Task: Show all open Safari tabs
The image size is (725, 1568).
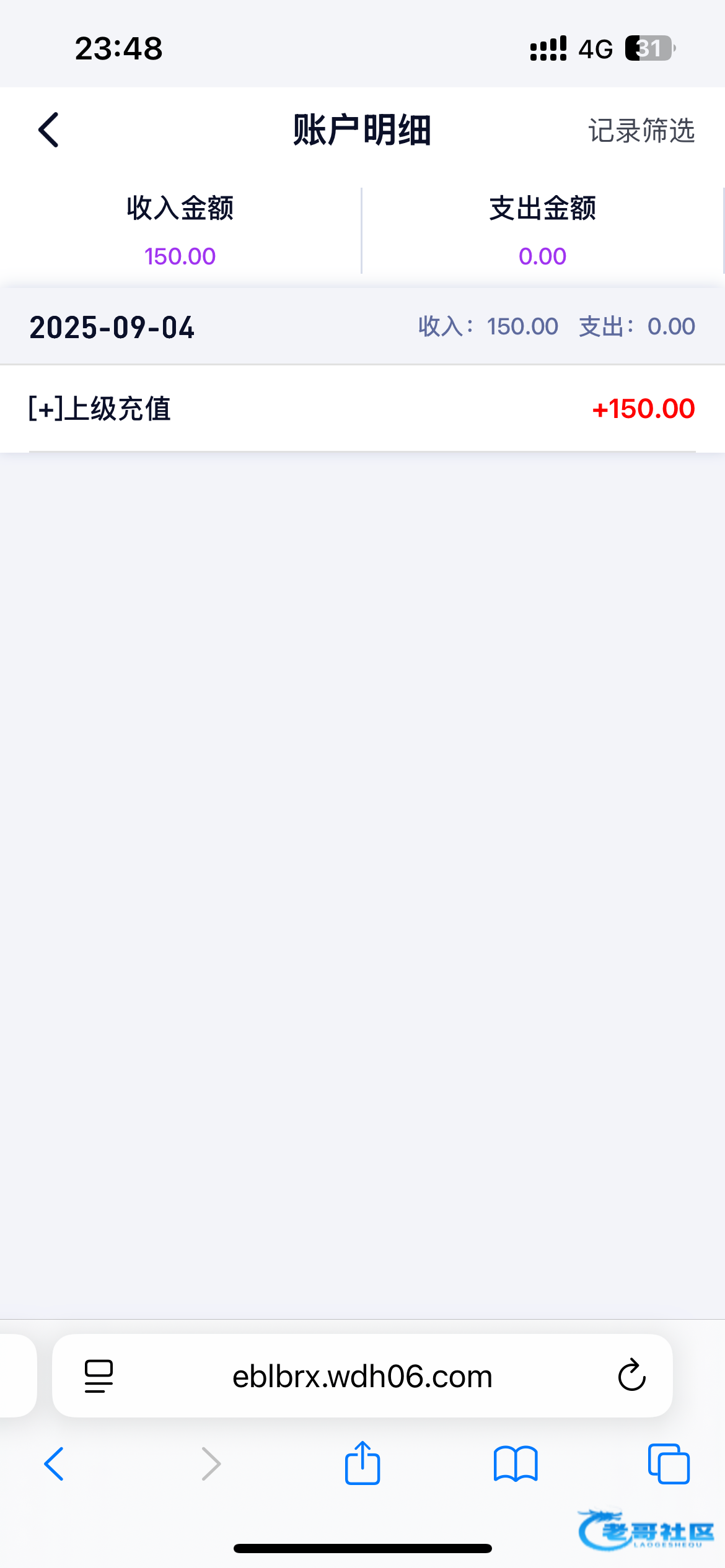Action: point(669,1464)
